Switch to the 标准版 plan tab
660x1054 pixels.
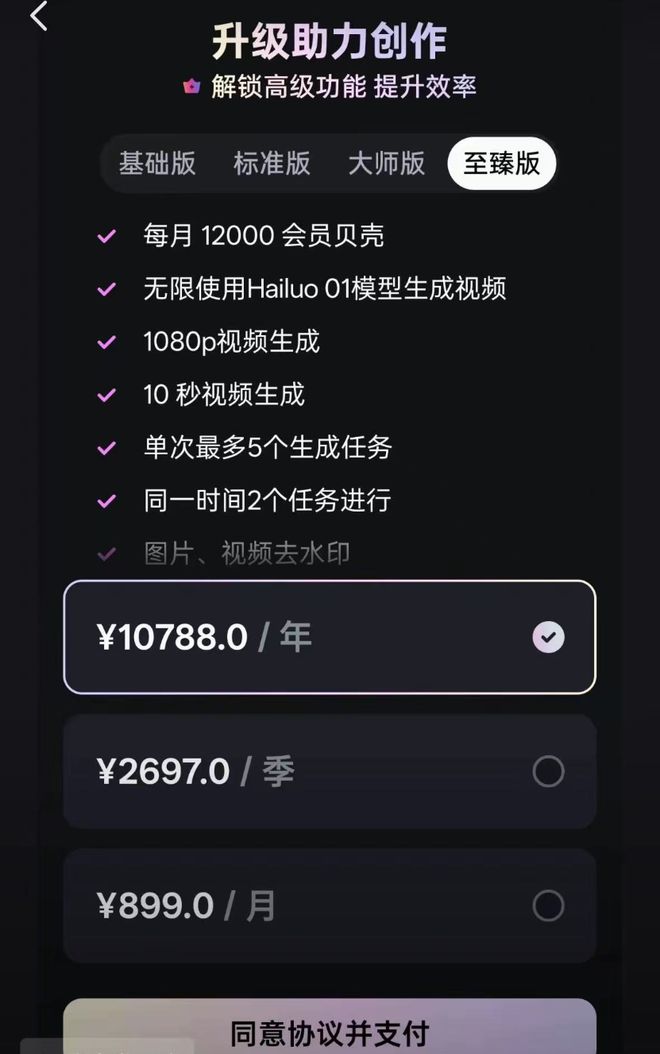coord(272,163)
